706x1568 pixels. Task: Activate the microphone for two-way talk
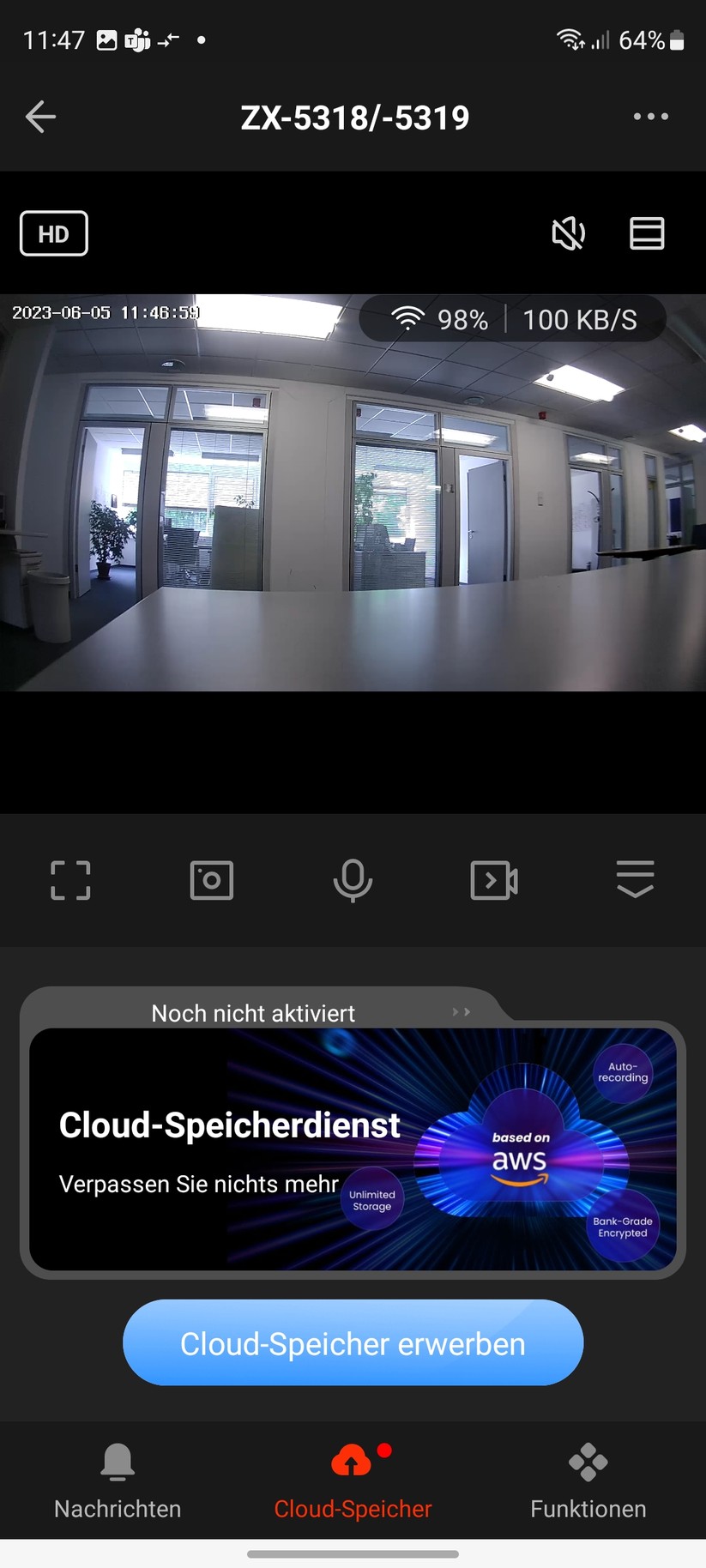(353, 880)
